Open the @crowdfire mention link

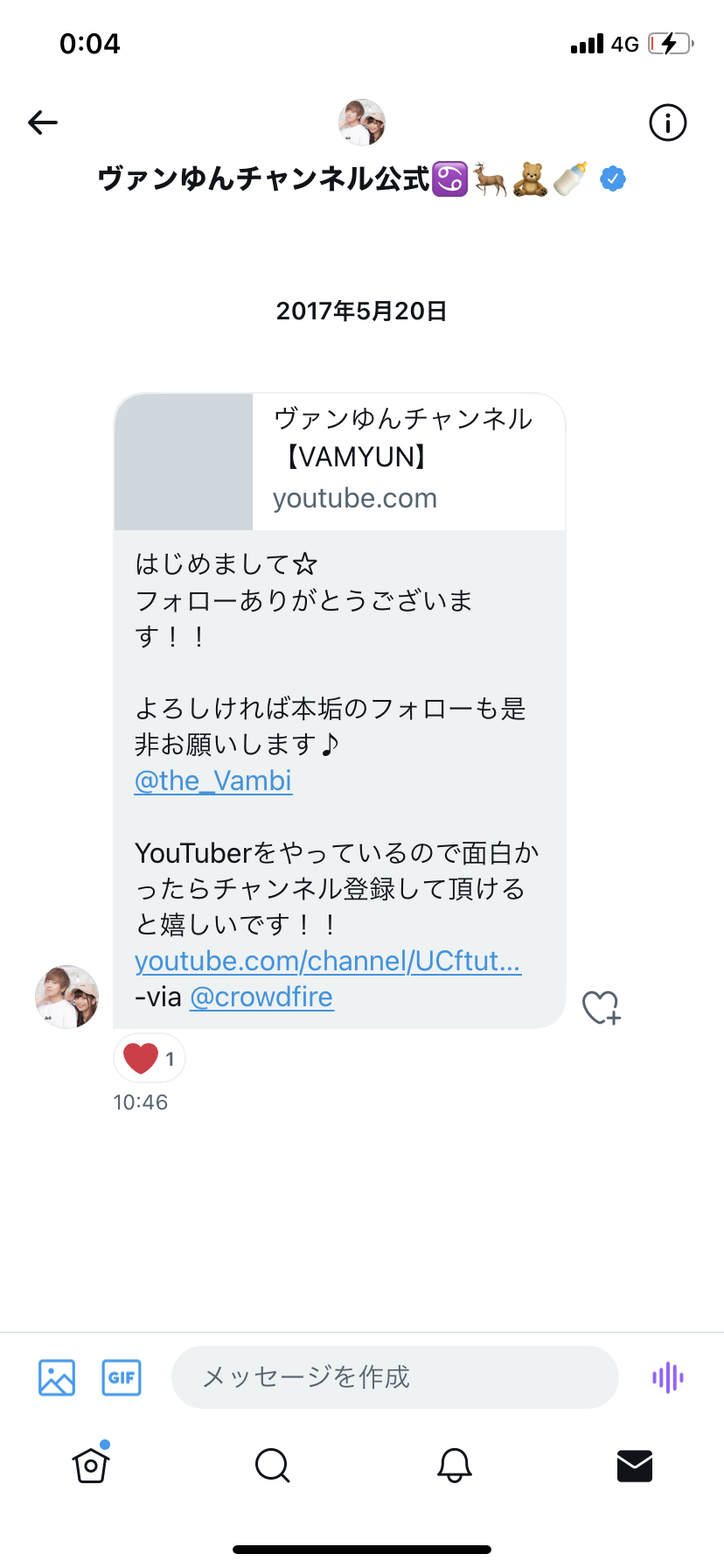click(x=261, y=997)
